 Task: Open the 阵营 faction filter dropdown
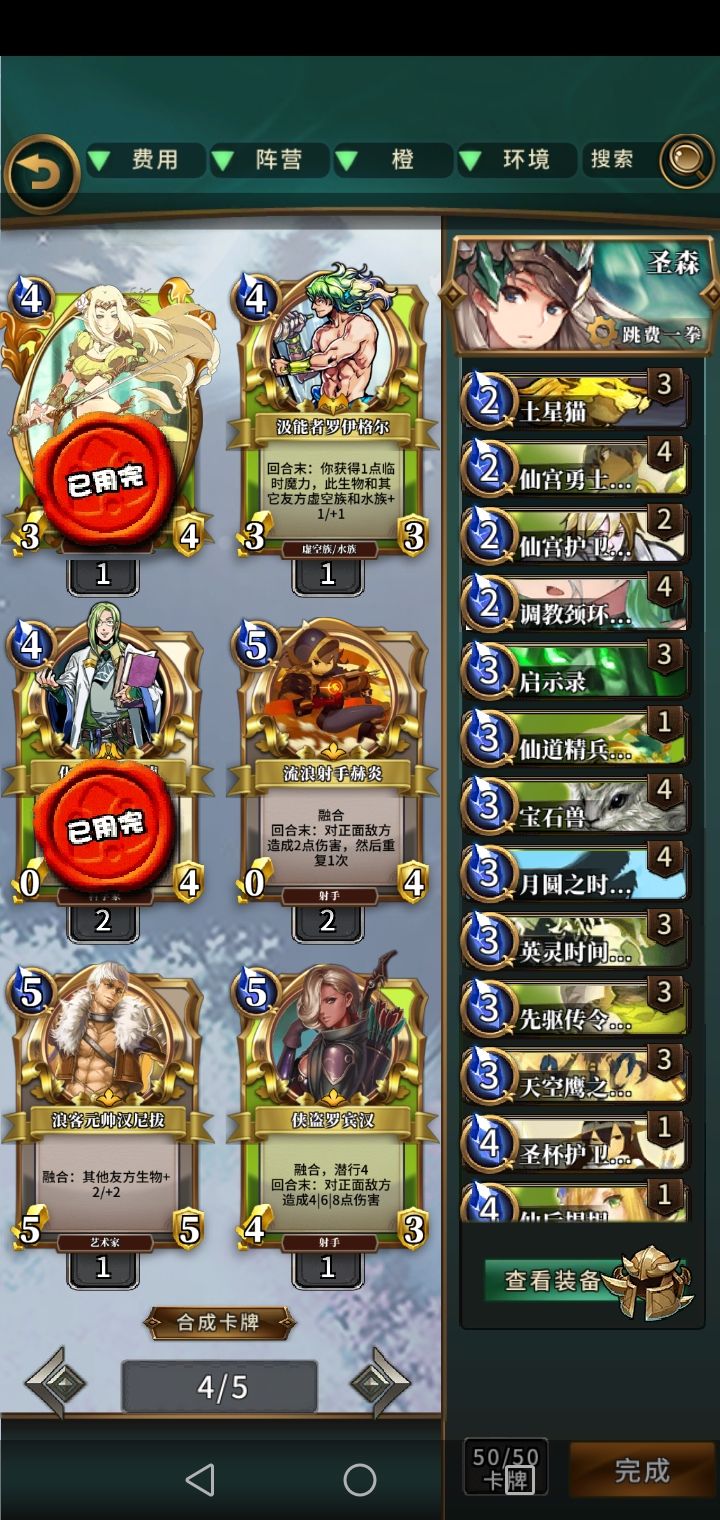(269, 160)
